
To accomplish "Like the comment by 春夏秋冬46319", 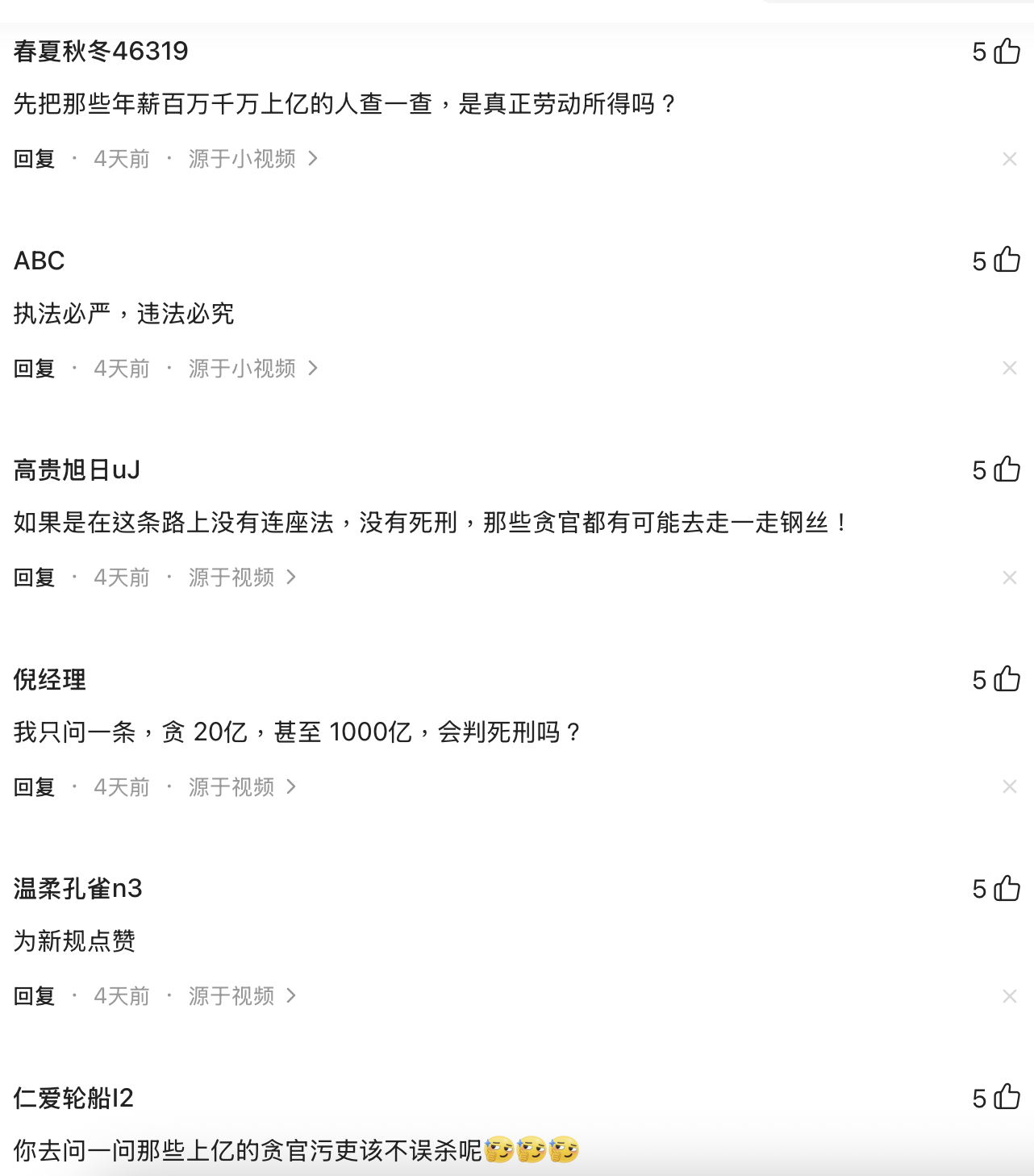I will pyautogui.click(x=1007, y=51).
